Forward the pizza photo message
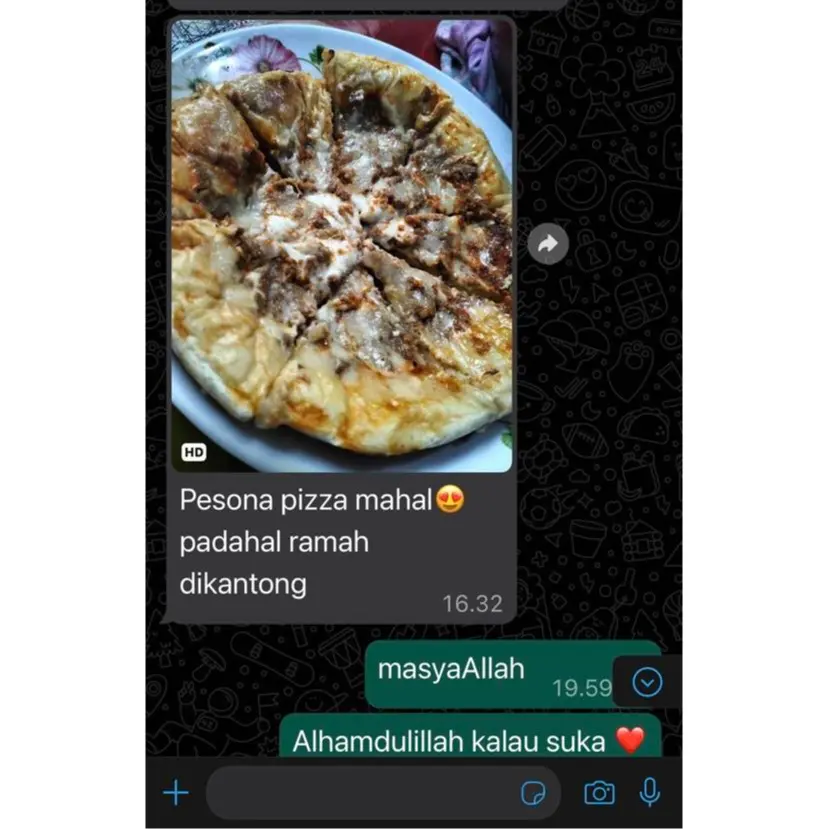 pos(547,243)
